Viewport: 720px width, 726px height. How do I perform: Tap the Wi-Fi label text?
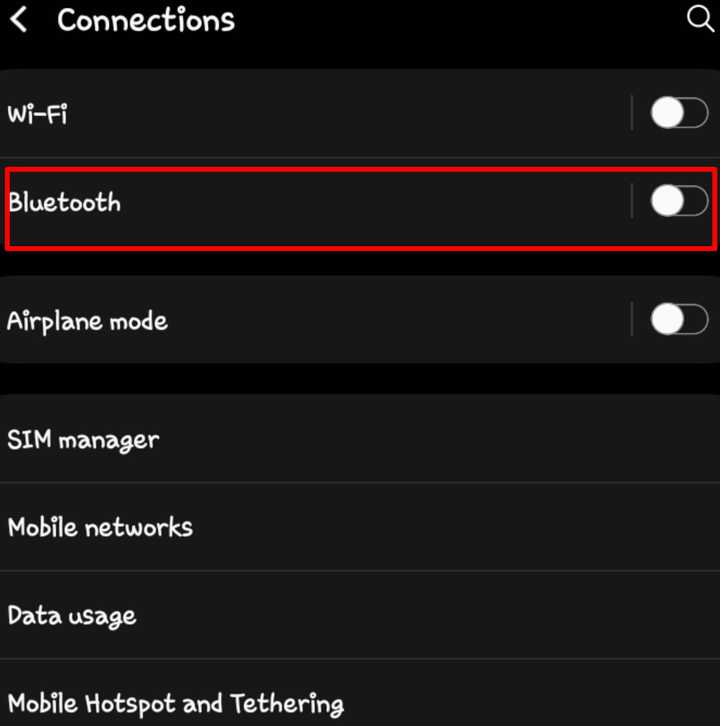tap(37, 113)
